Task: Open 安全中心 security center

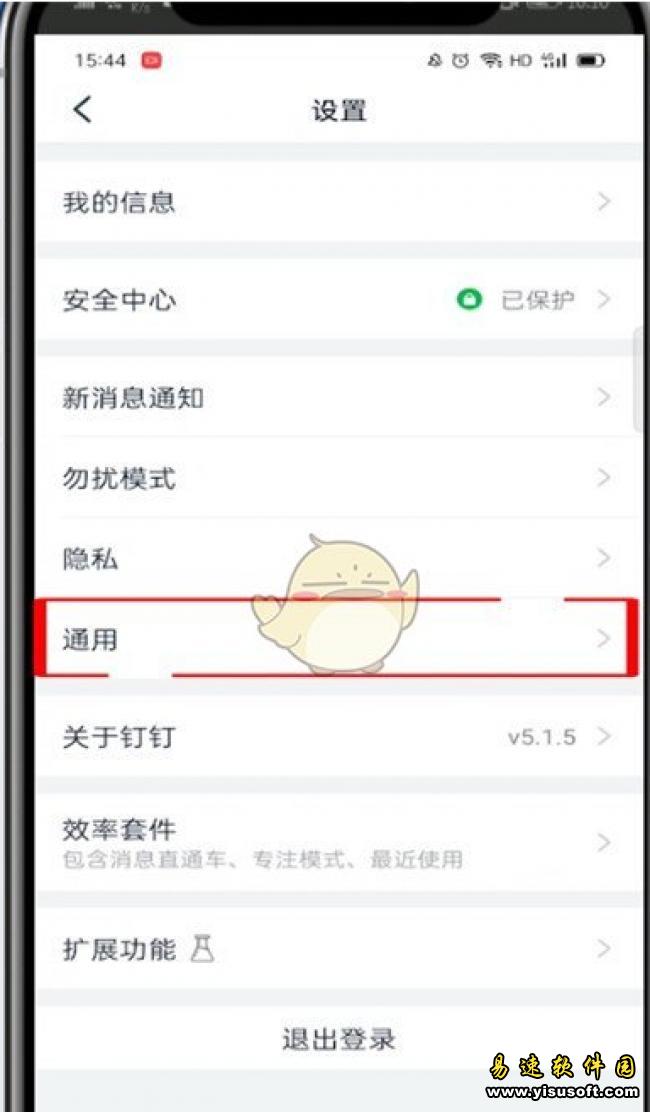Action: pyautogui.click(x=339, y=299)
